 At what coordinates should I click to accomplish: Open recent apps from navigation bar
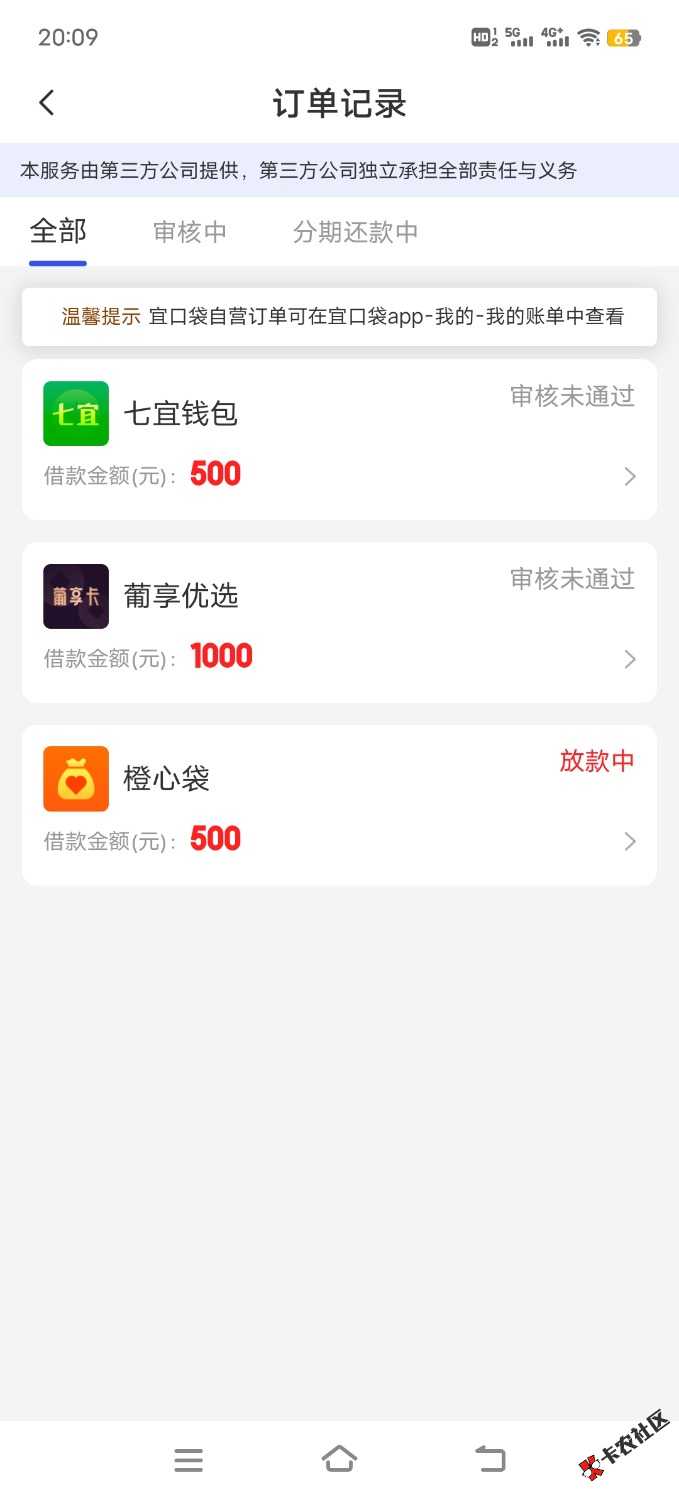[x=188, y=1460]
